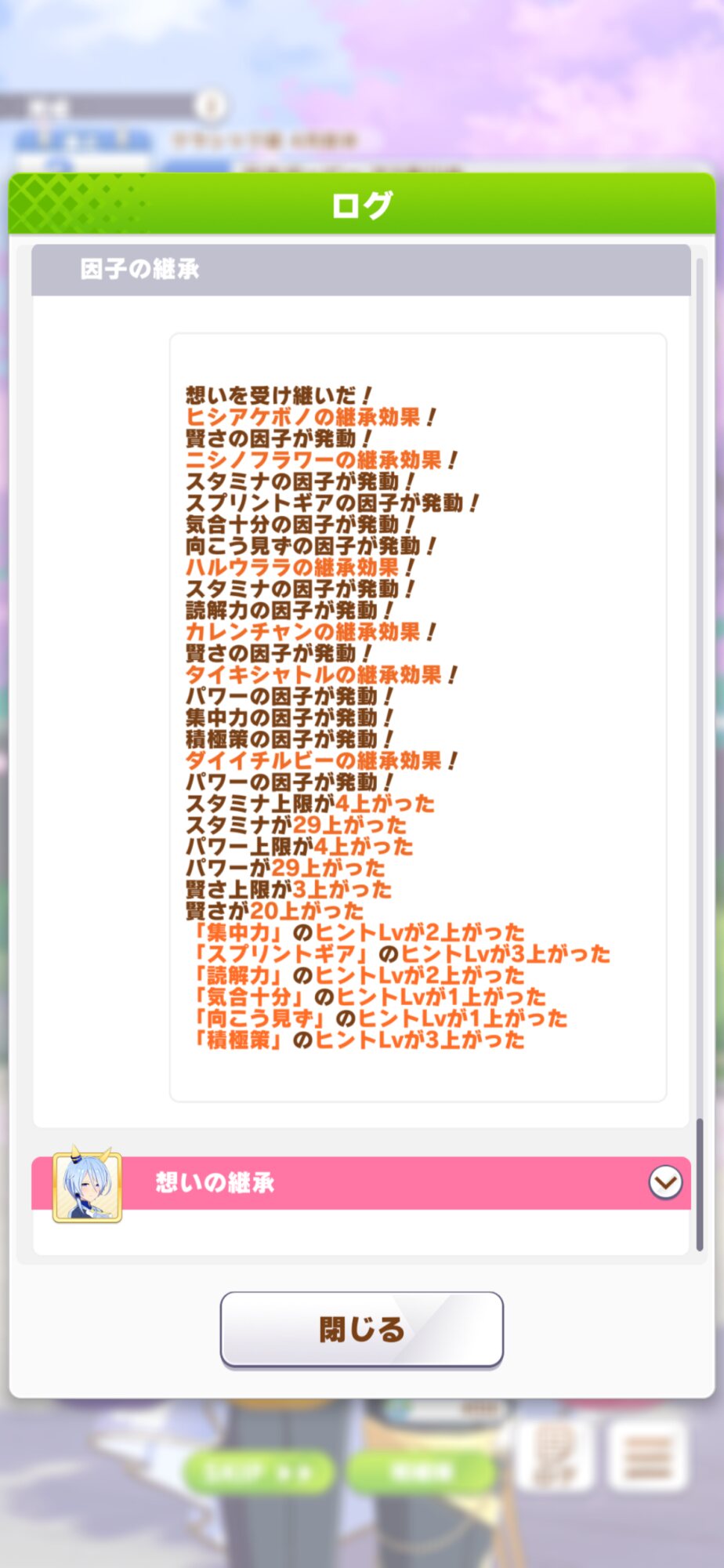Expand the 想いの継承 section
The image size is (724, 1568).
665,1182
